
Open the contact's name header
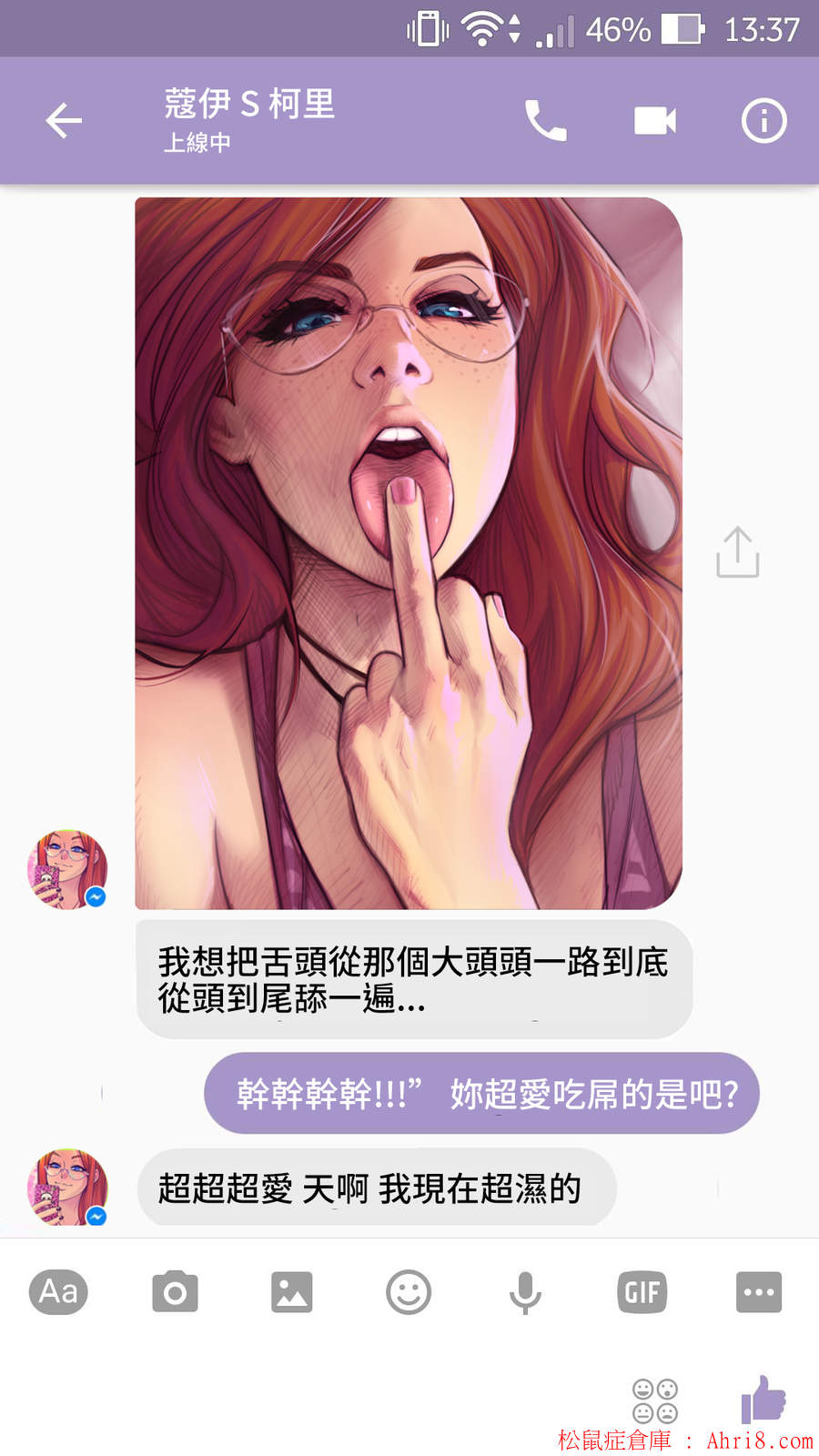tap(249, 118)
